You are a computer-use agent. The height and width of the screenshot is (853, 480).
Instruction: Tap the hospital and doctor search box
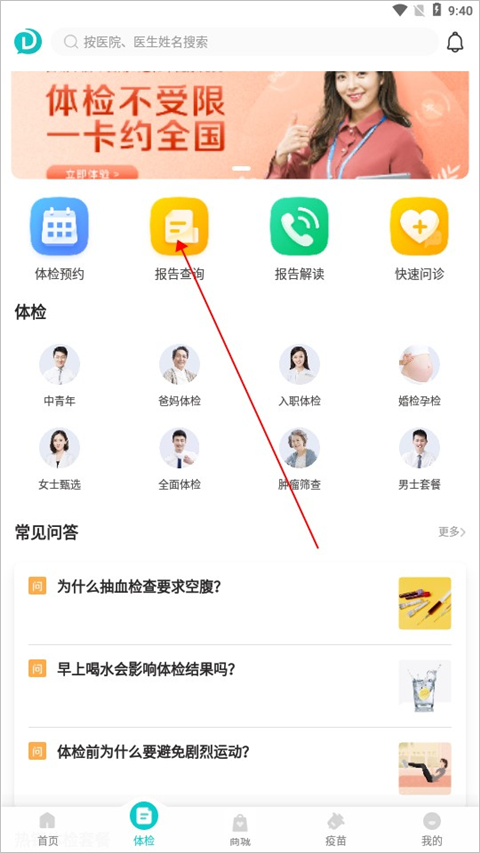[x=244, y=42]
